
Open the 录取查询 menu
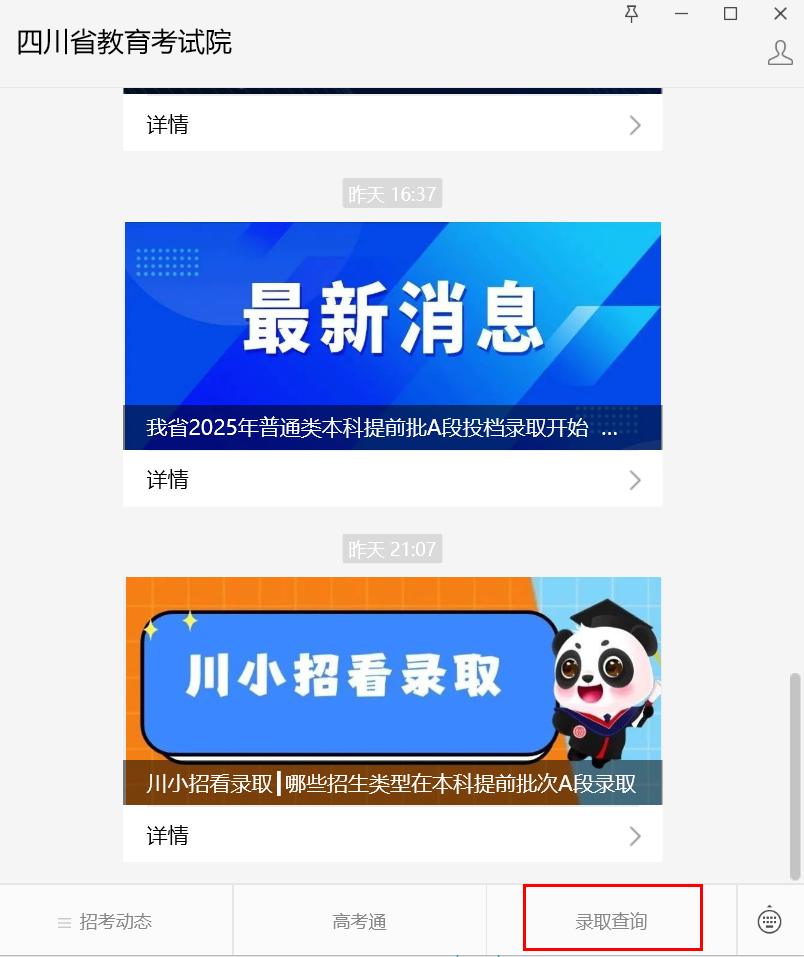coord(612,921)
